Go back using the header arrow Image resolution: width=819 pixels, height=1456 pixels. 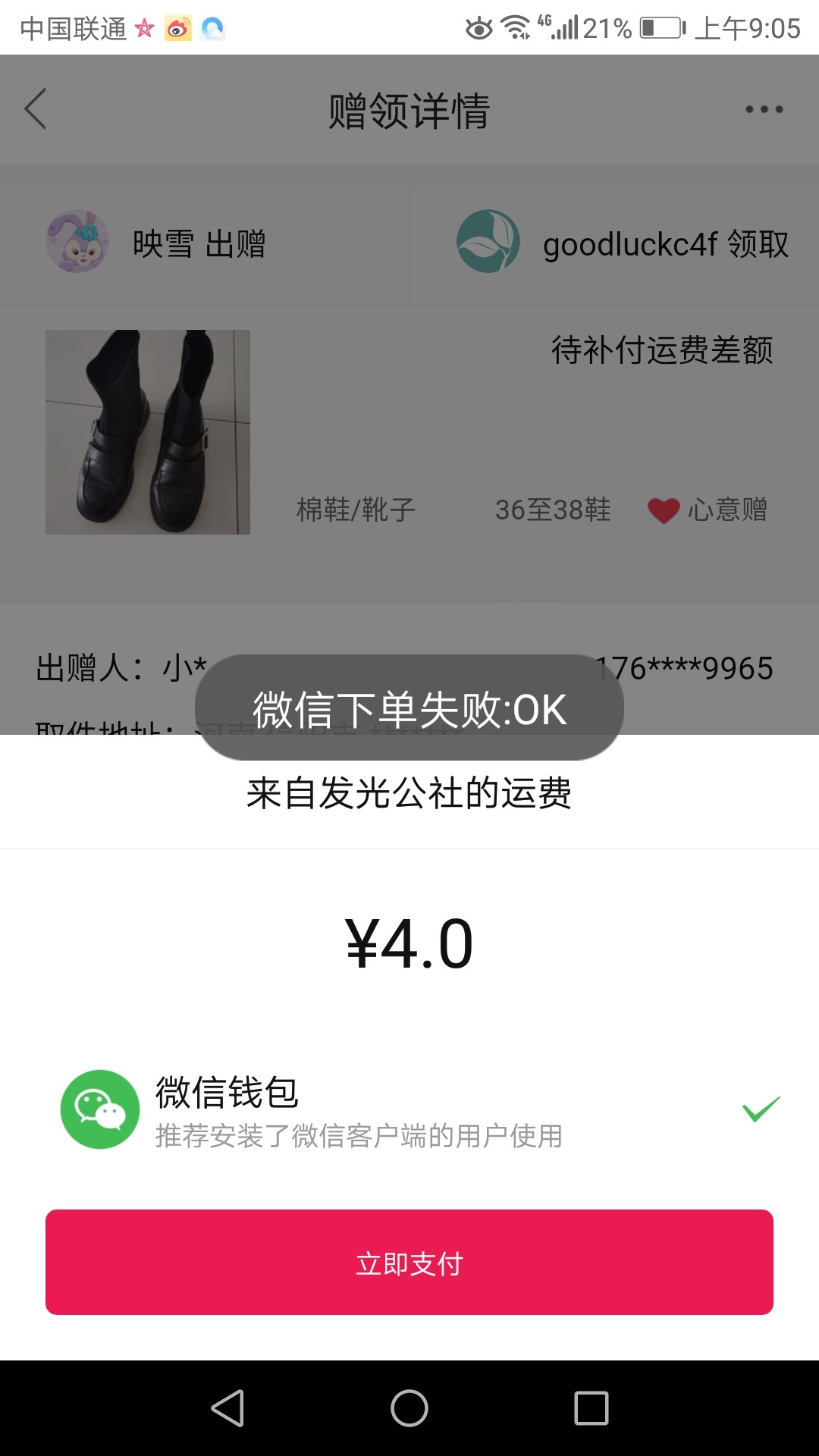pyautogui.click(x=36, y=109)
